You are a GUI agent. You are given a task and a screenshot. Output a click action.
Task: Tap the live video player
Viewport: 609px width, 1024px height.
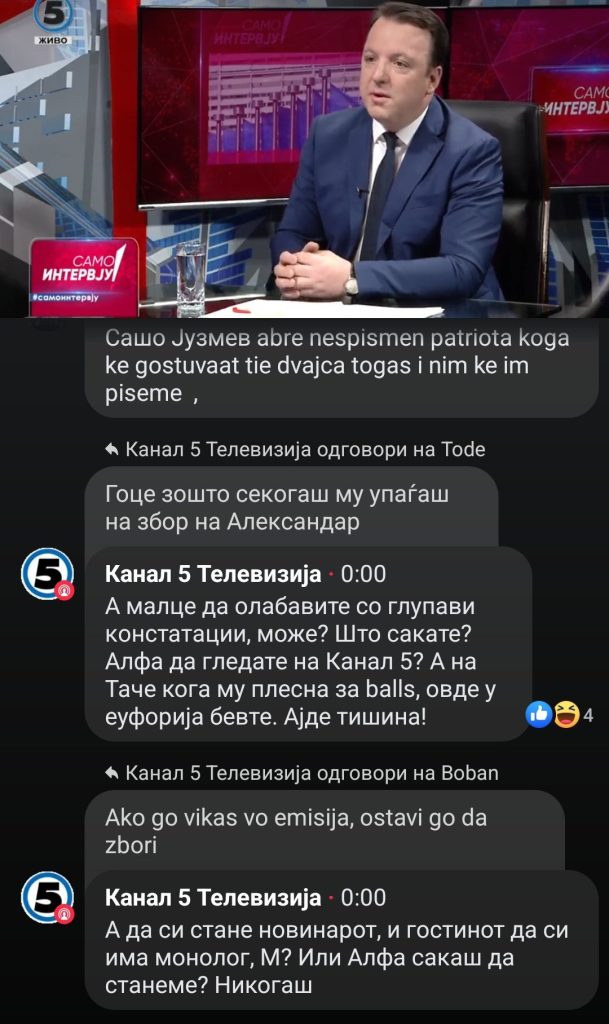pyautogui.click(x=304, y=159)
